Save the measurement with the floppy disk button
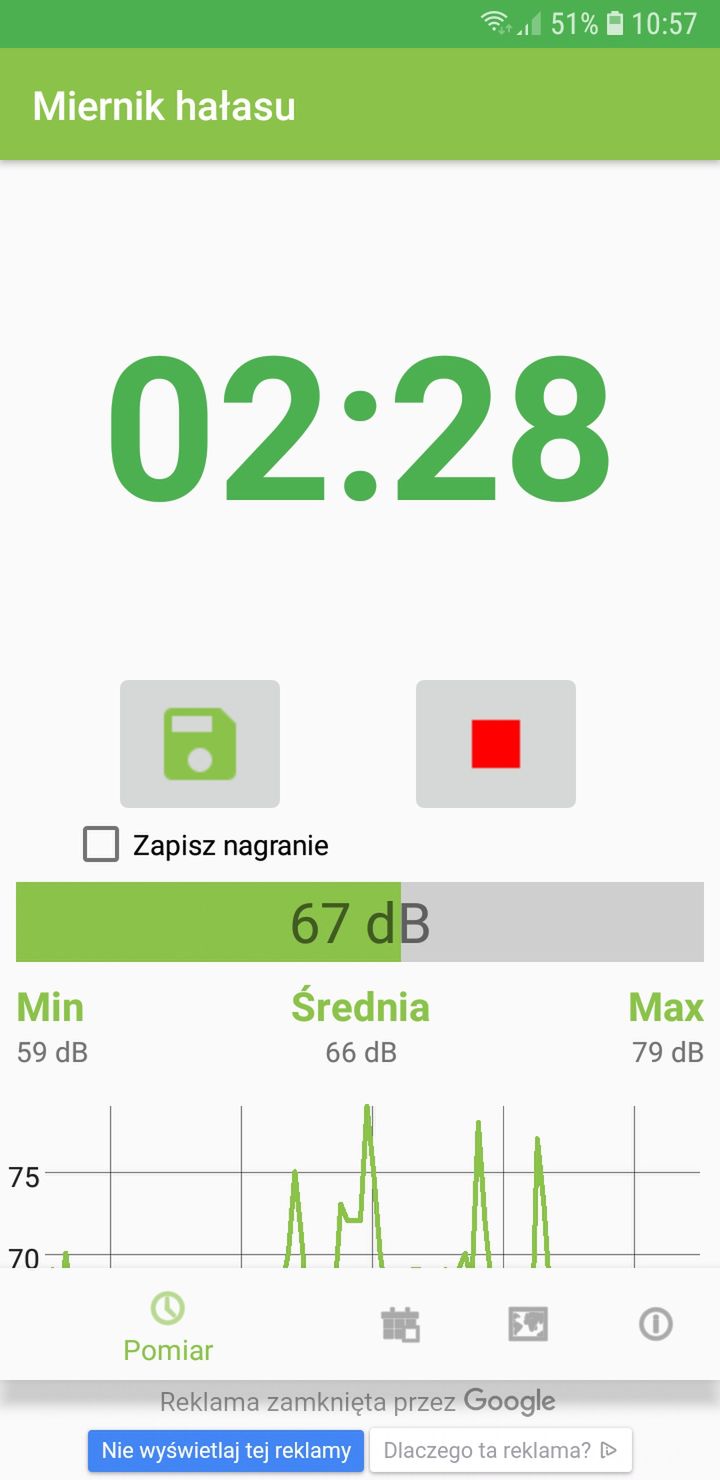Image resolution: width=720 pixels, height=1480 pixels. click(x=200, y=744)
